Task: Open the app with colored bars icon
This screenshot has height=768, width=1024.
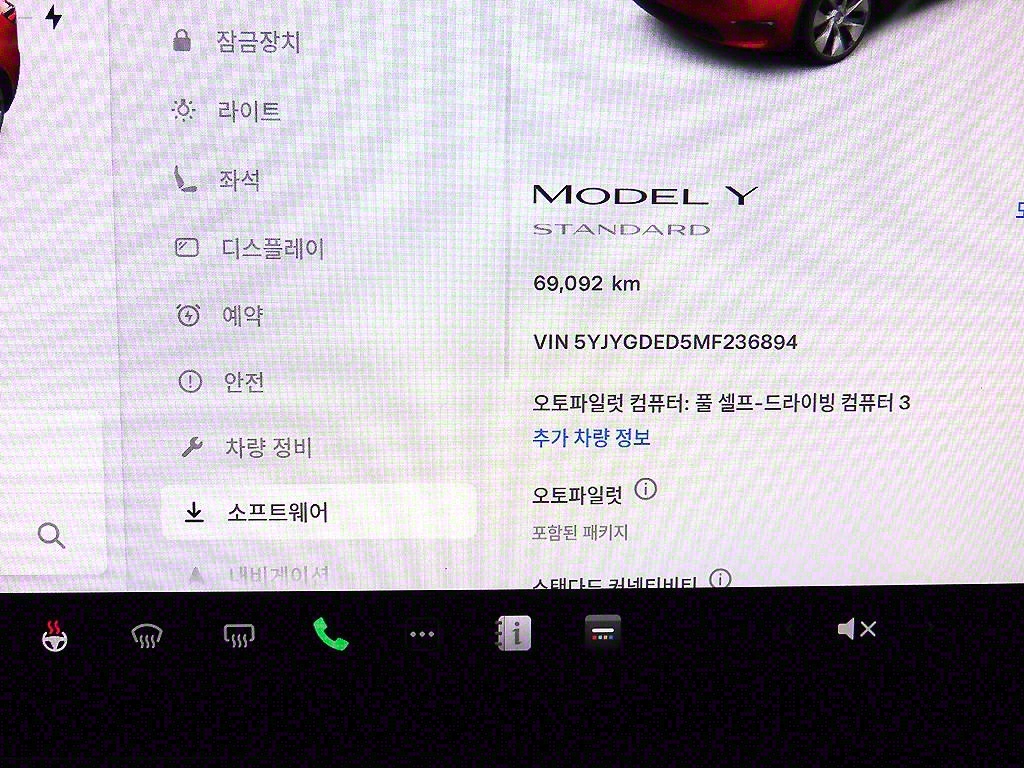Action: (x=603, y=631)
